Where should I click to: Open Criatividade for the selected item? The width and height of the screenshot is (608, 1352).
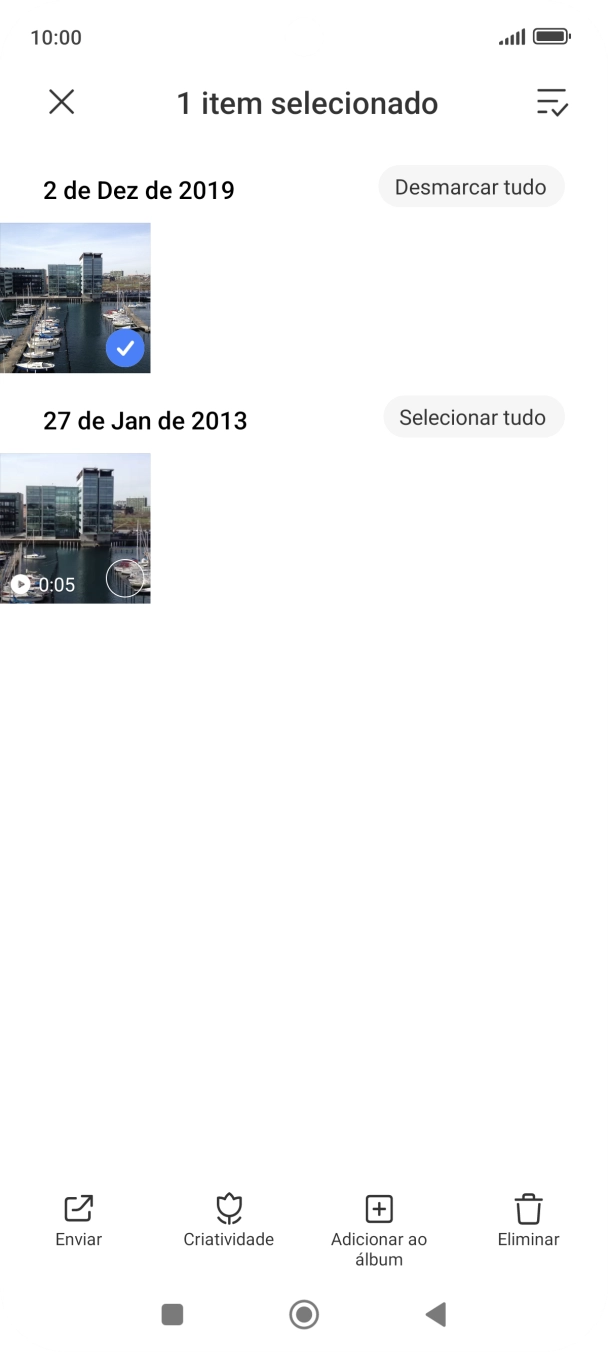point(229,1220)
